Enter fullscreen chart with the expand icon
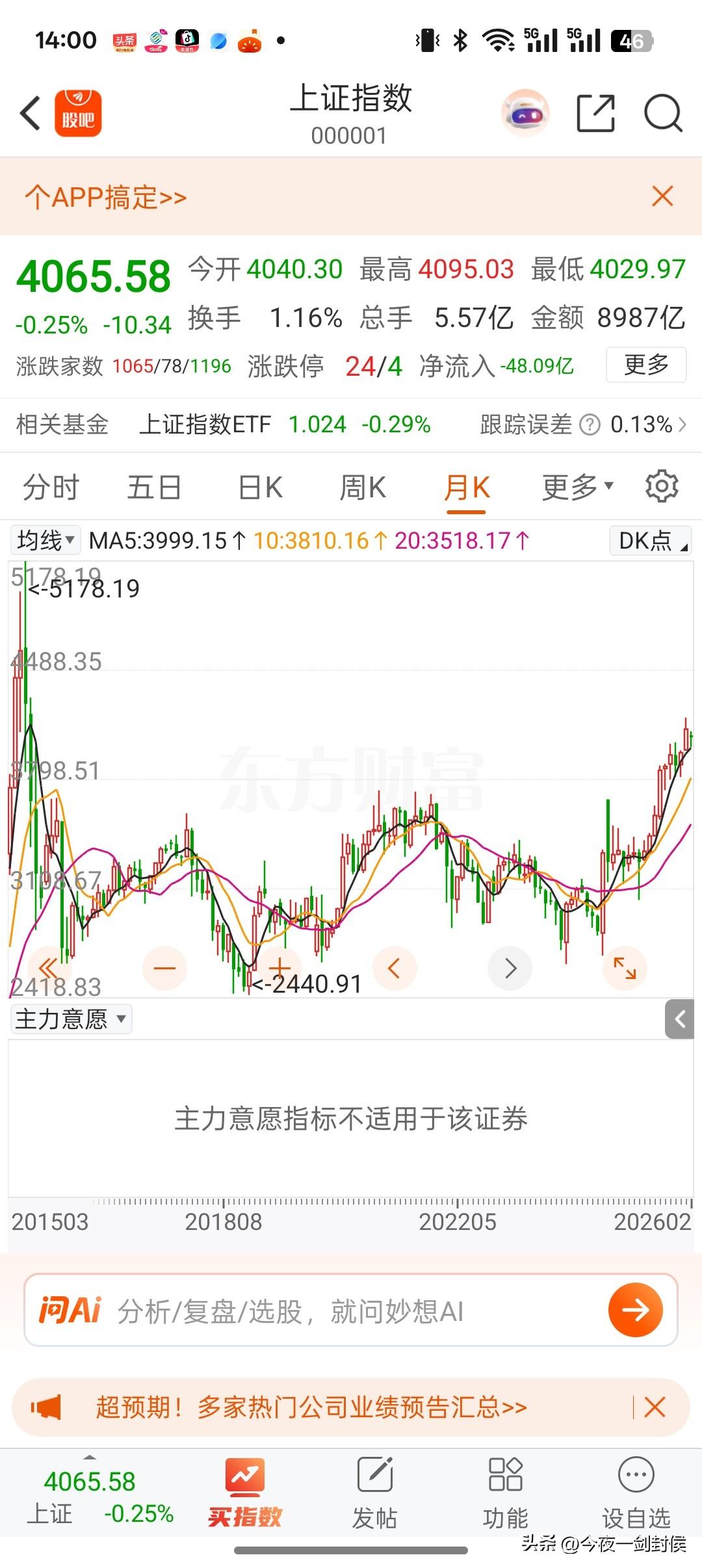This screenshot has height=1568, width=702. [x=625, y=968]
